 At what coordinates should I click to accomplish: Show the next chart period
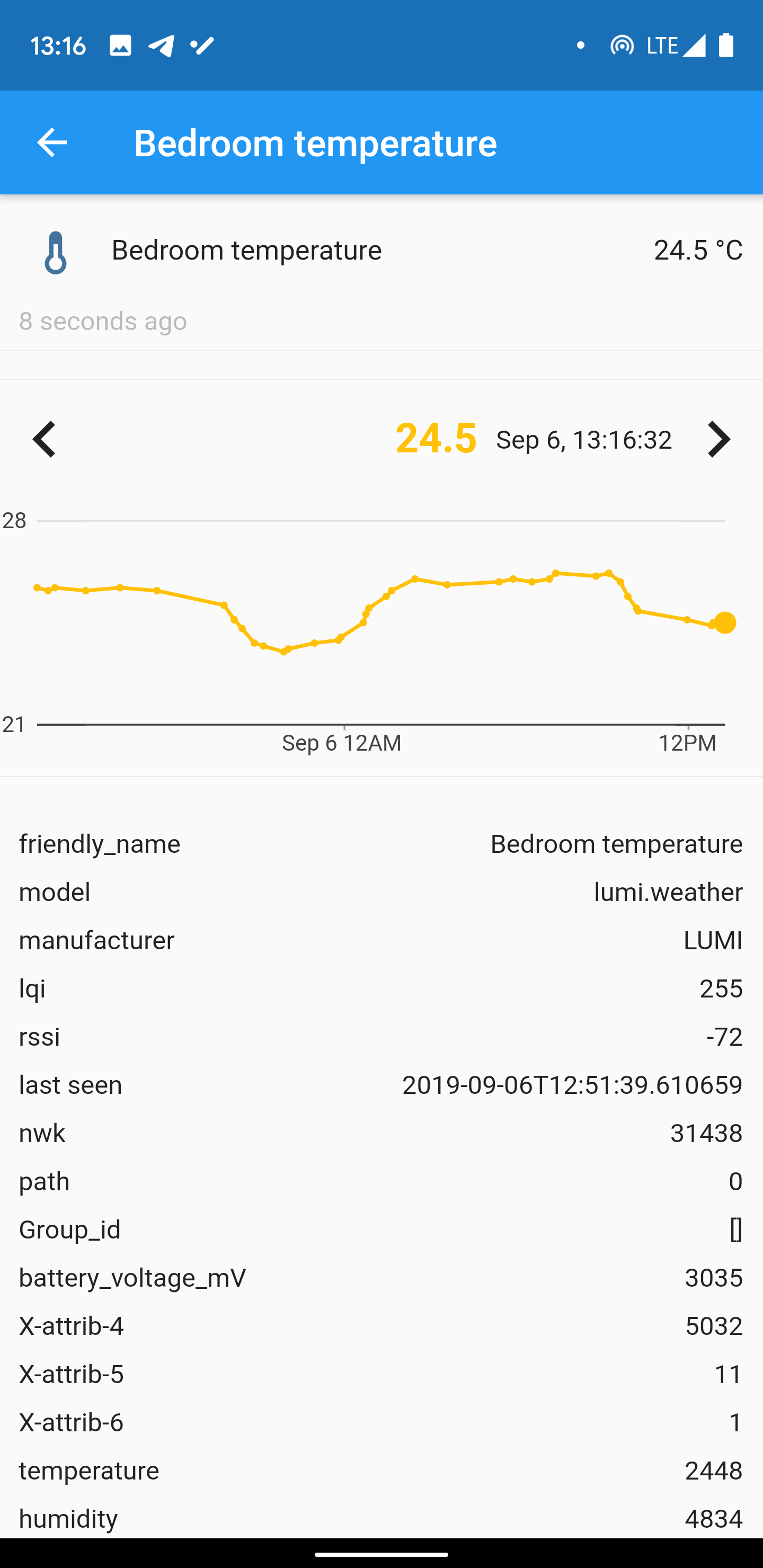coord(718,439)
